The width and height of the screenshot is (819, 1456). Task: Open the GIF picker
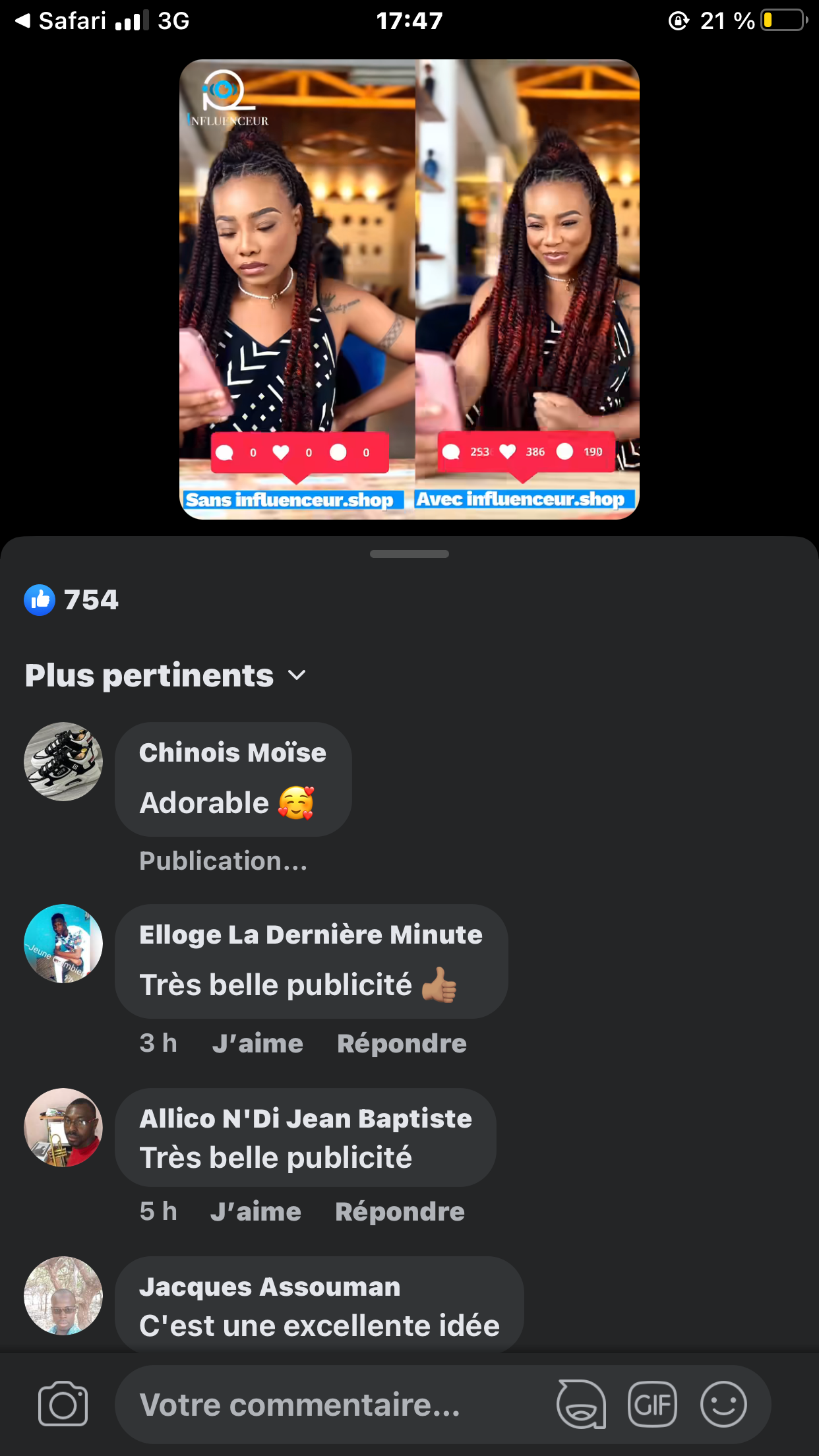652,1405
